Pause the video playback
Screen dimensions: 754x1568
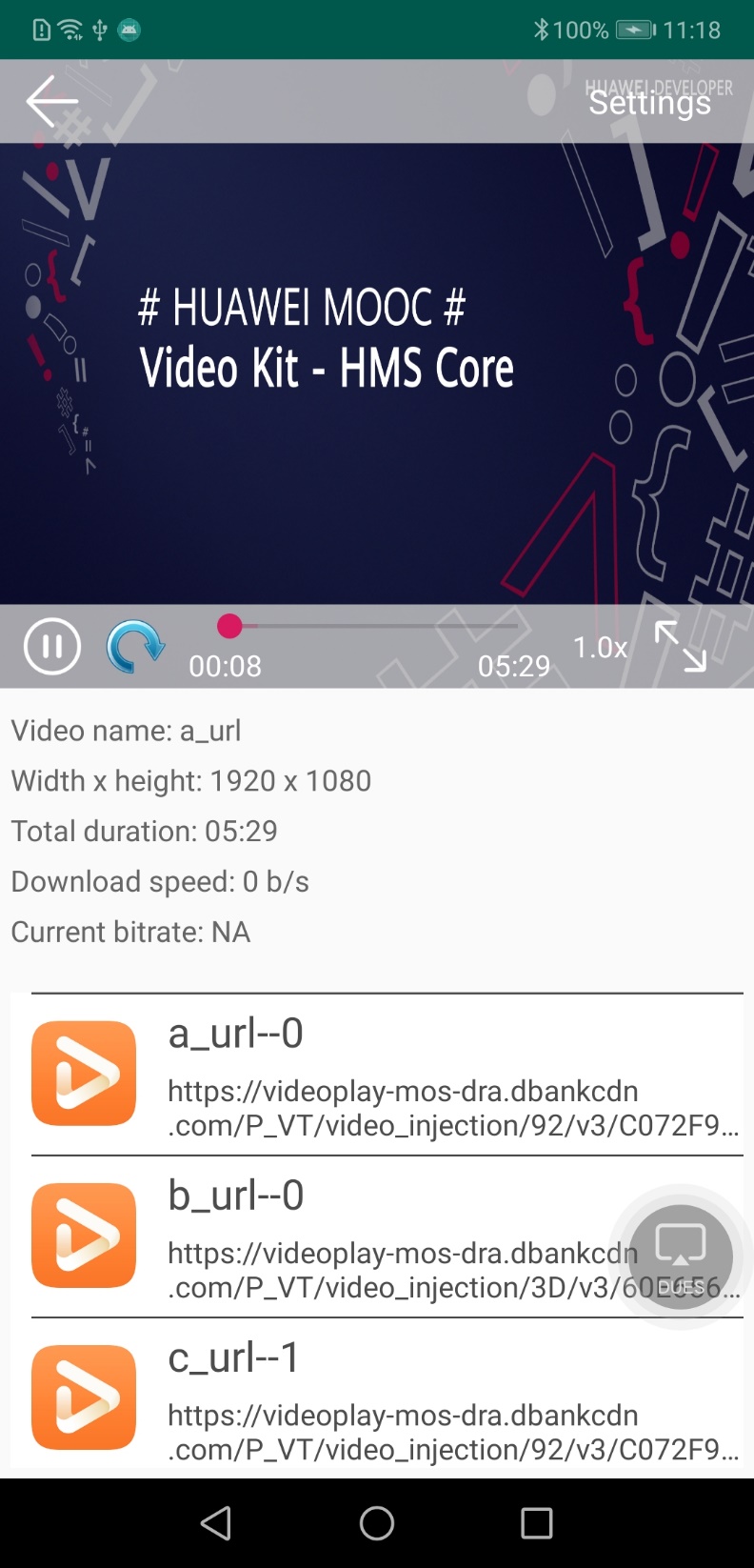pyautogui.click(x=51, y=647)
